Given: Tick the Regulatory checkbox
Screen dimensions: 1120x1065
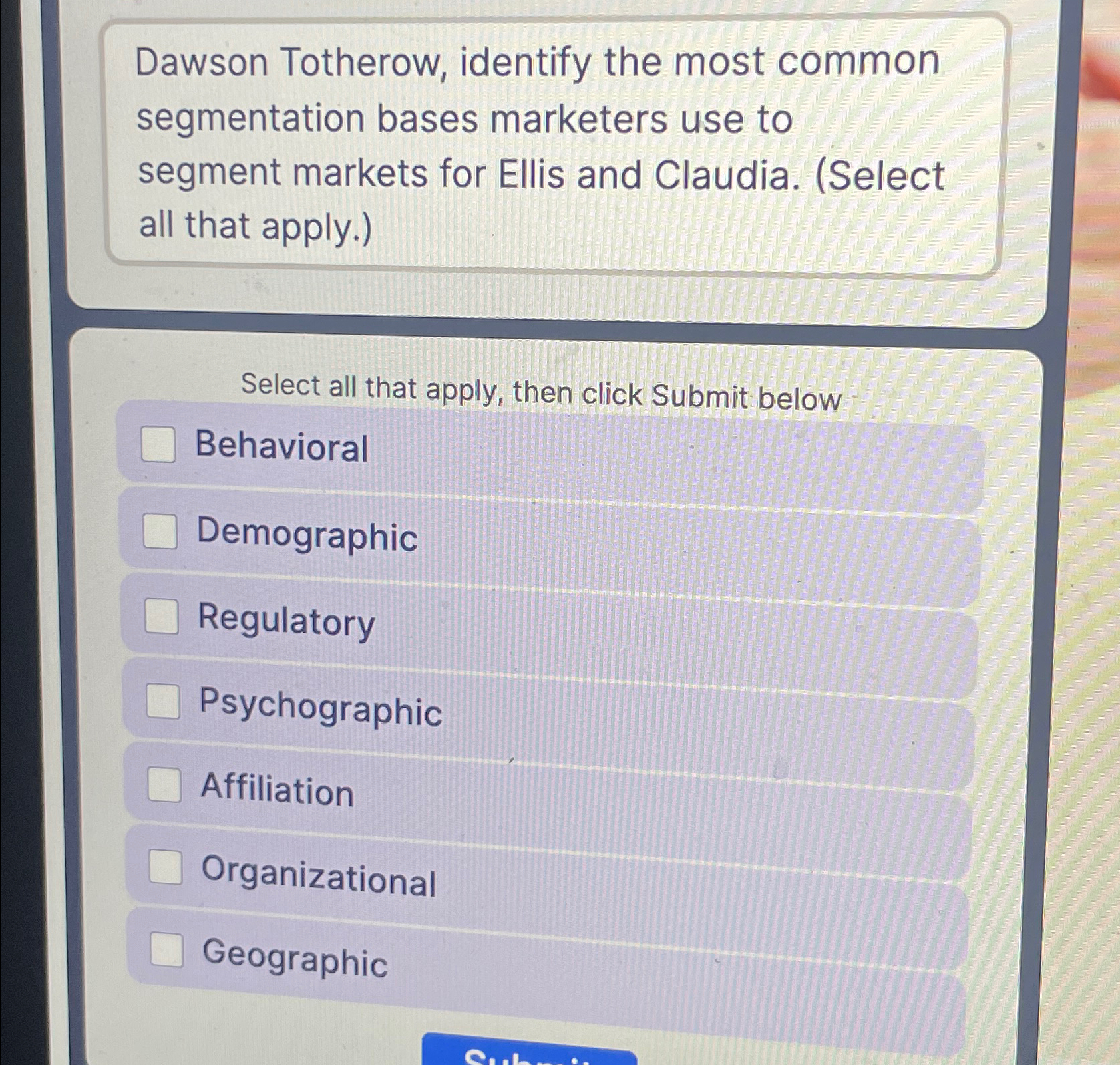Looking at the screenshot, I should tap(162, 616).
